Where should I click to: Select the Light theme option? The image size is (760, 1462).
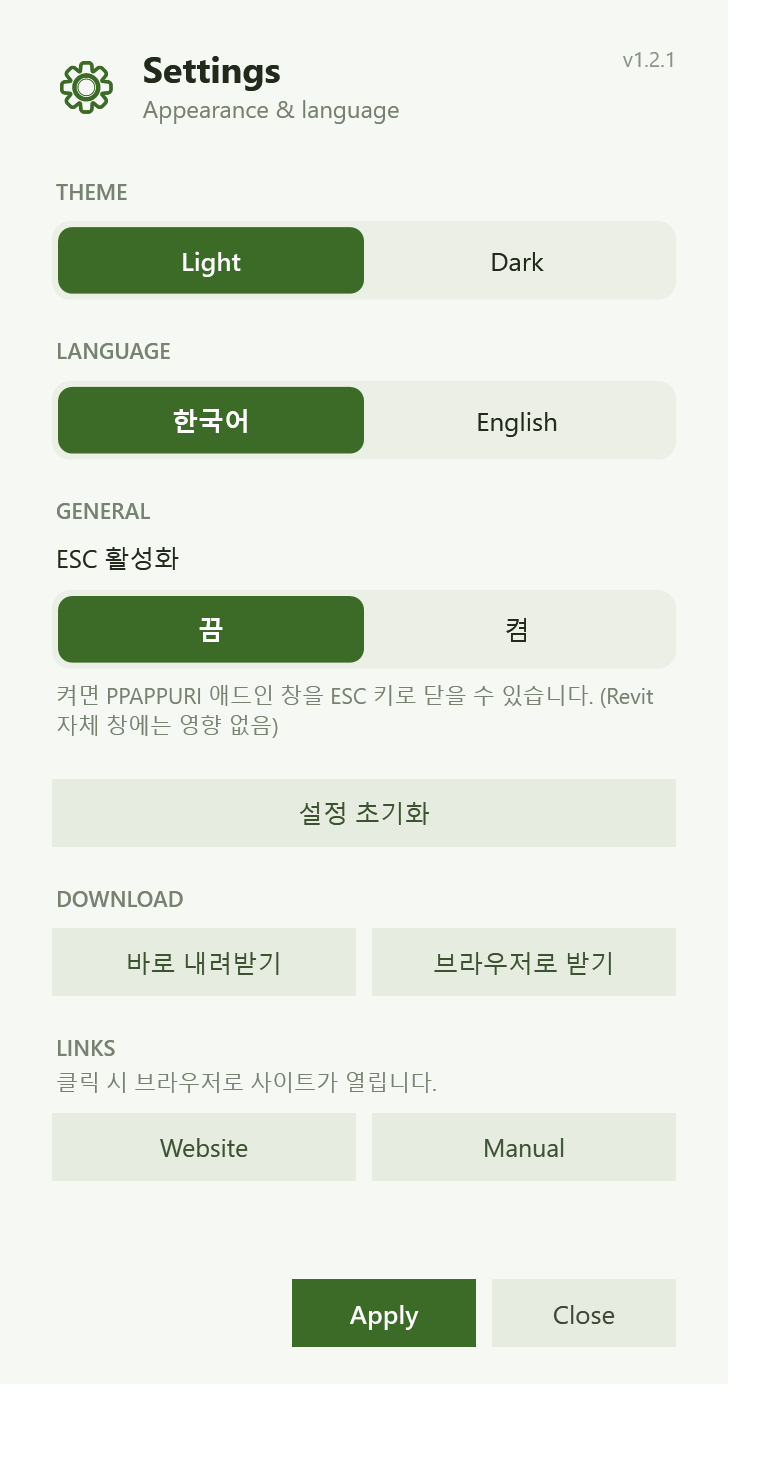pos(211,261)
